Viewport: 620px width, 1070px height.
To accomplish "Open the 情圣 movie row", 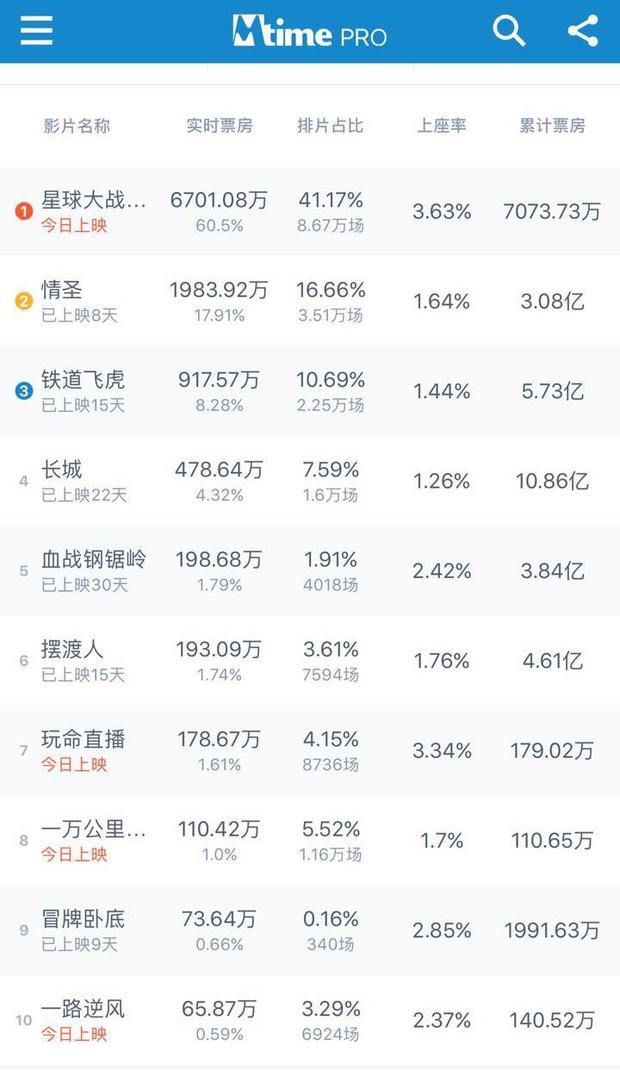I will click(310, 301).
